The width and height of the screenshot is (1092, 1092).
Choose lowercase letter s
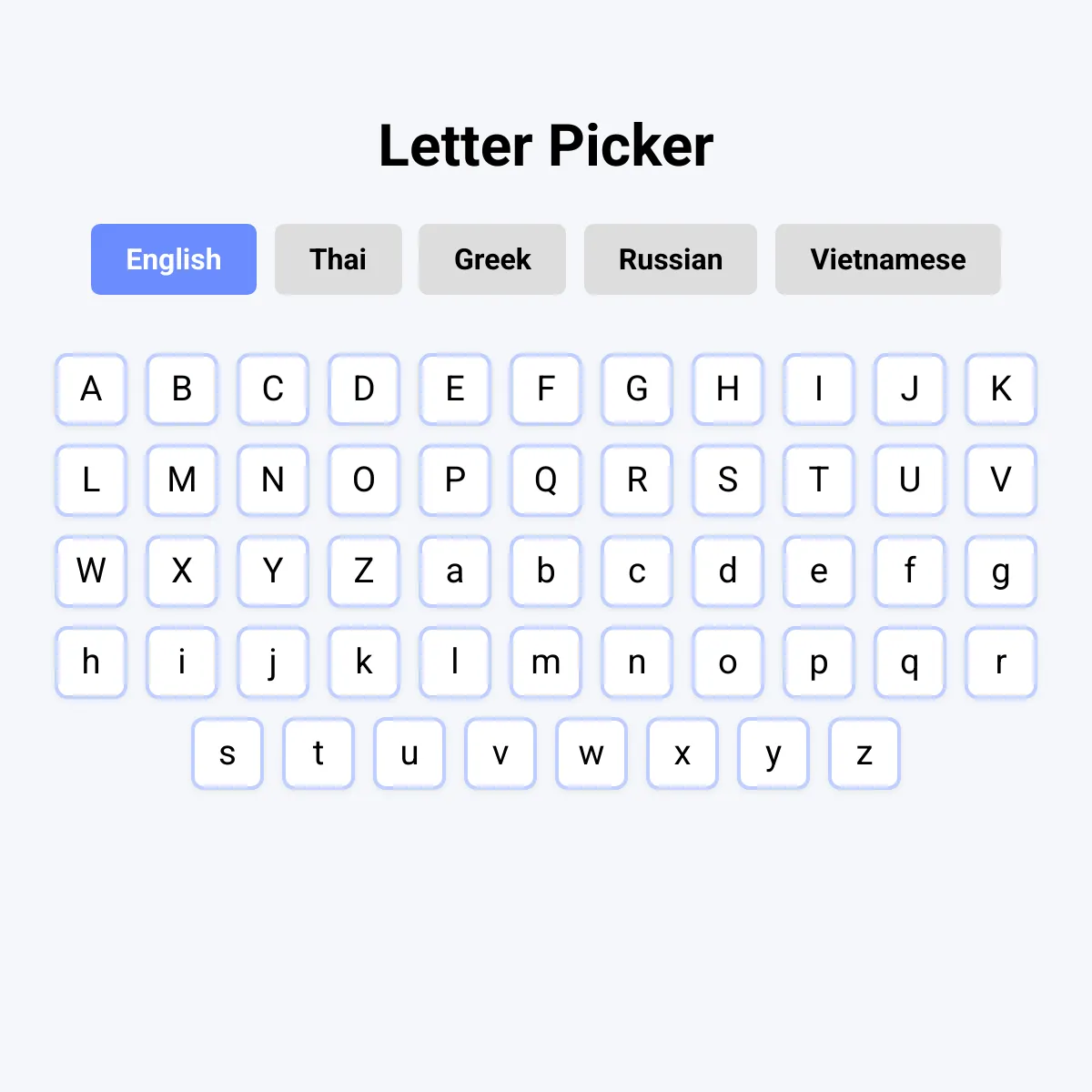tap(227, 753)
